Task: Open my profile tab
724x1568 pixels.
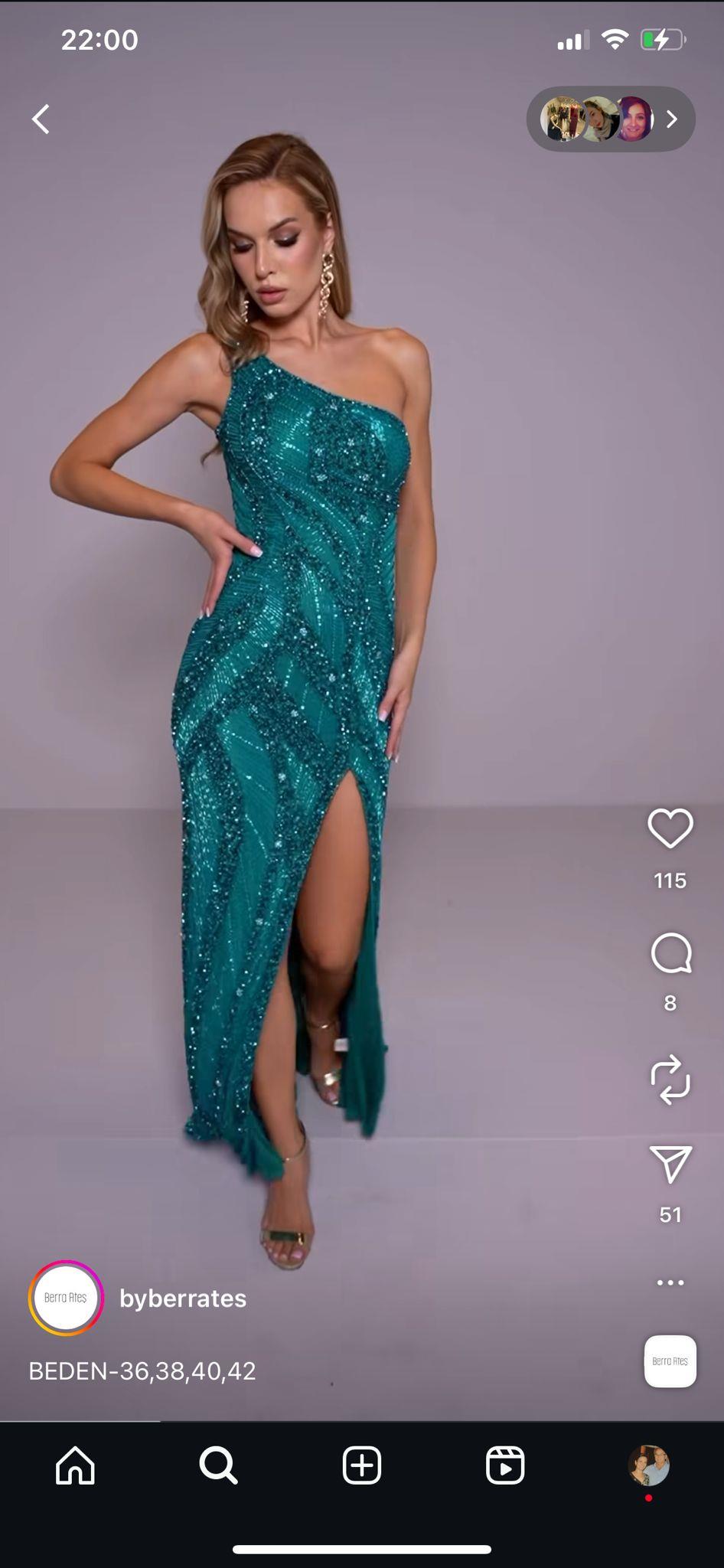Action: (649, 1465)
